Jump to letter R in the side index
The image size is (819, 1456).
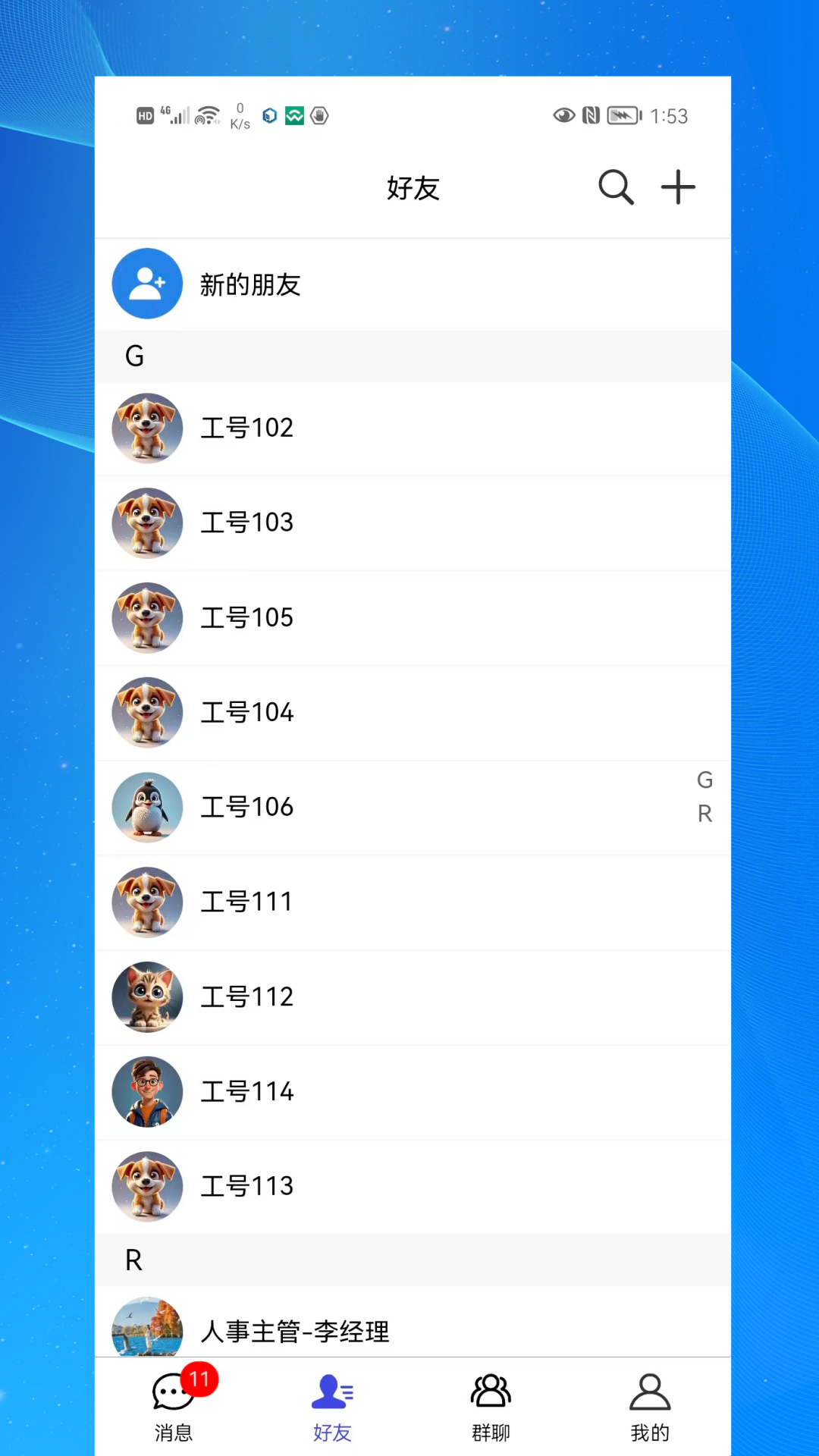[x=704, y=814]
